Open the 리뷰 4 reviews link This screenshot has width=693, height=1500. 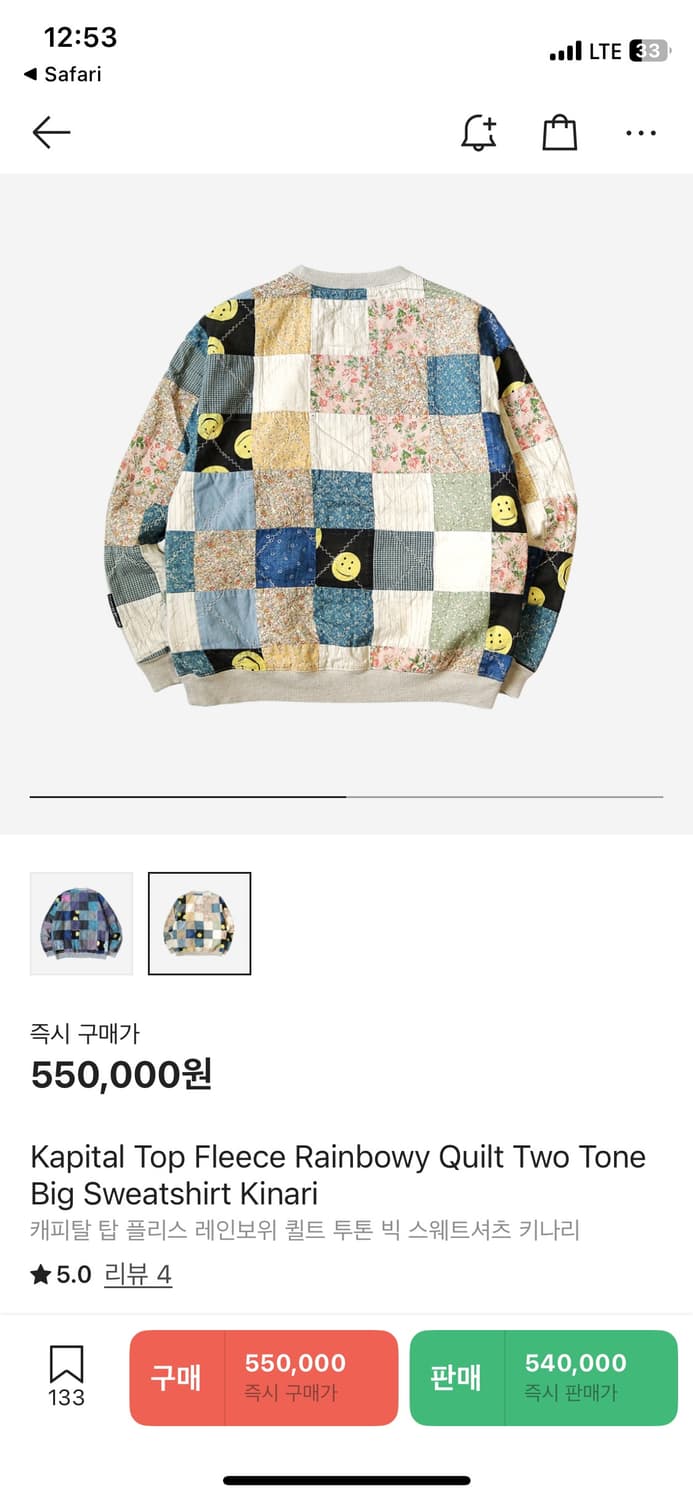138,1274
